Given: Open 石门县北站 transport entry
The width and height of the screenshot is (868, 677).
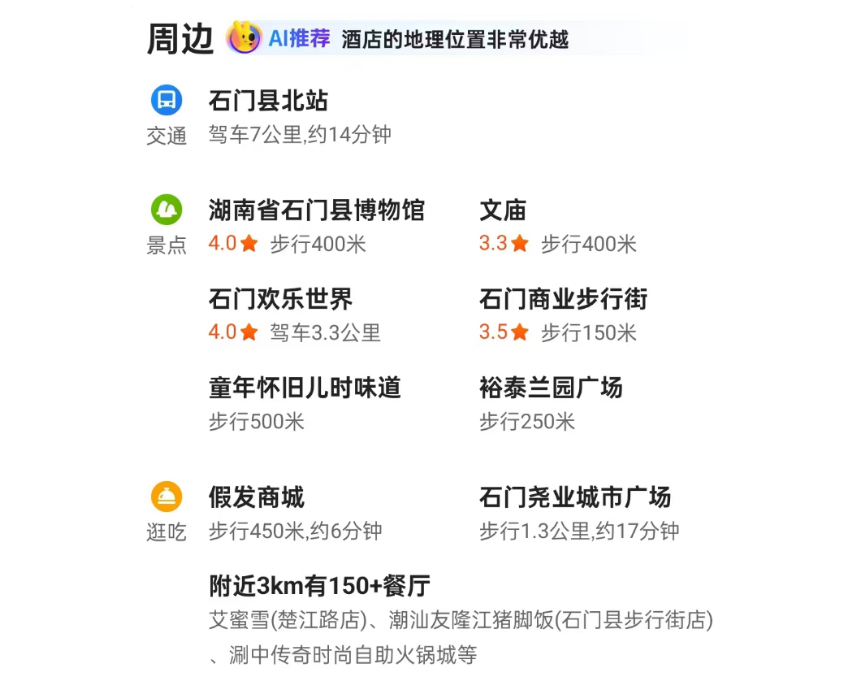Looking at the screenshot, I should coord(268,101).
